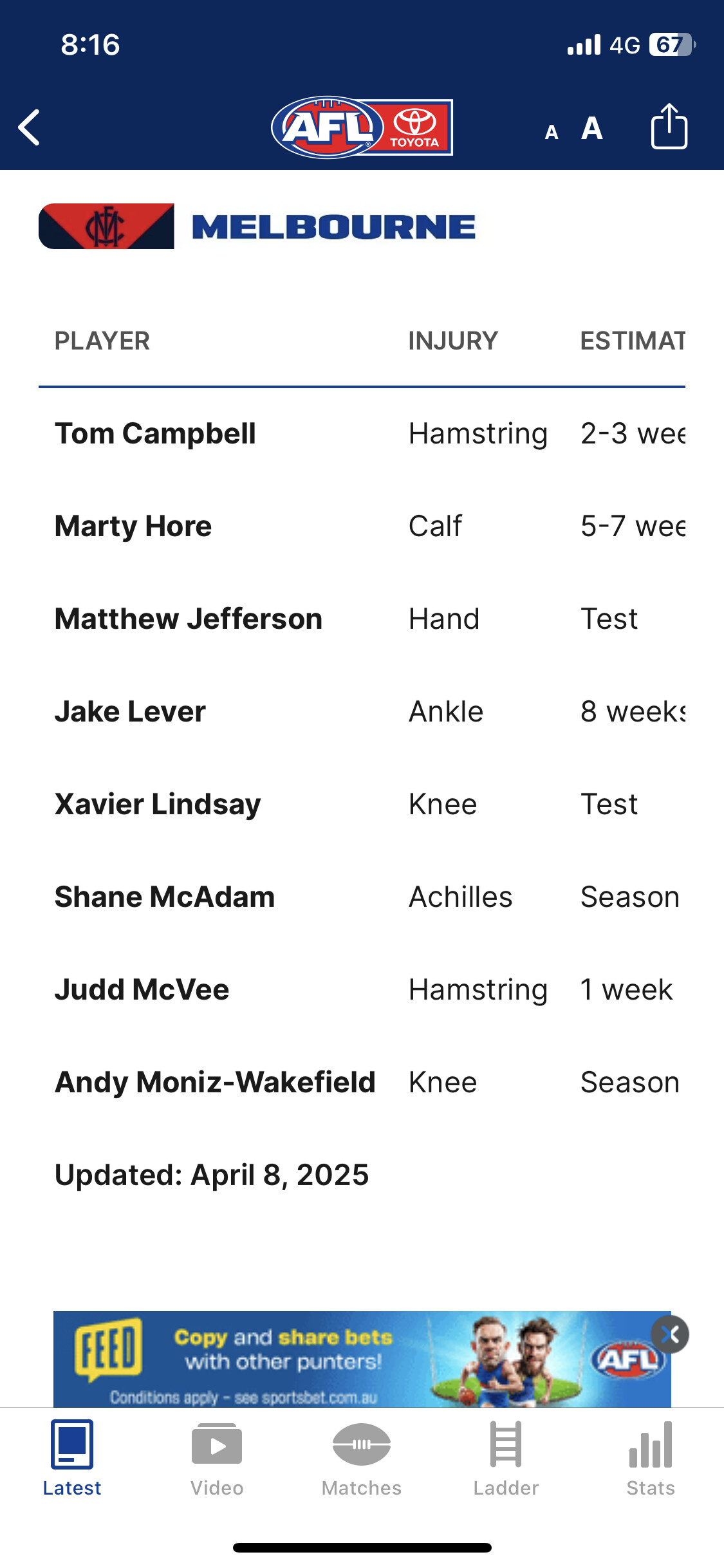Share this injury list article
The image size is (724, 1568).
click(669, 126)
